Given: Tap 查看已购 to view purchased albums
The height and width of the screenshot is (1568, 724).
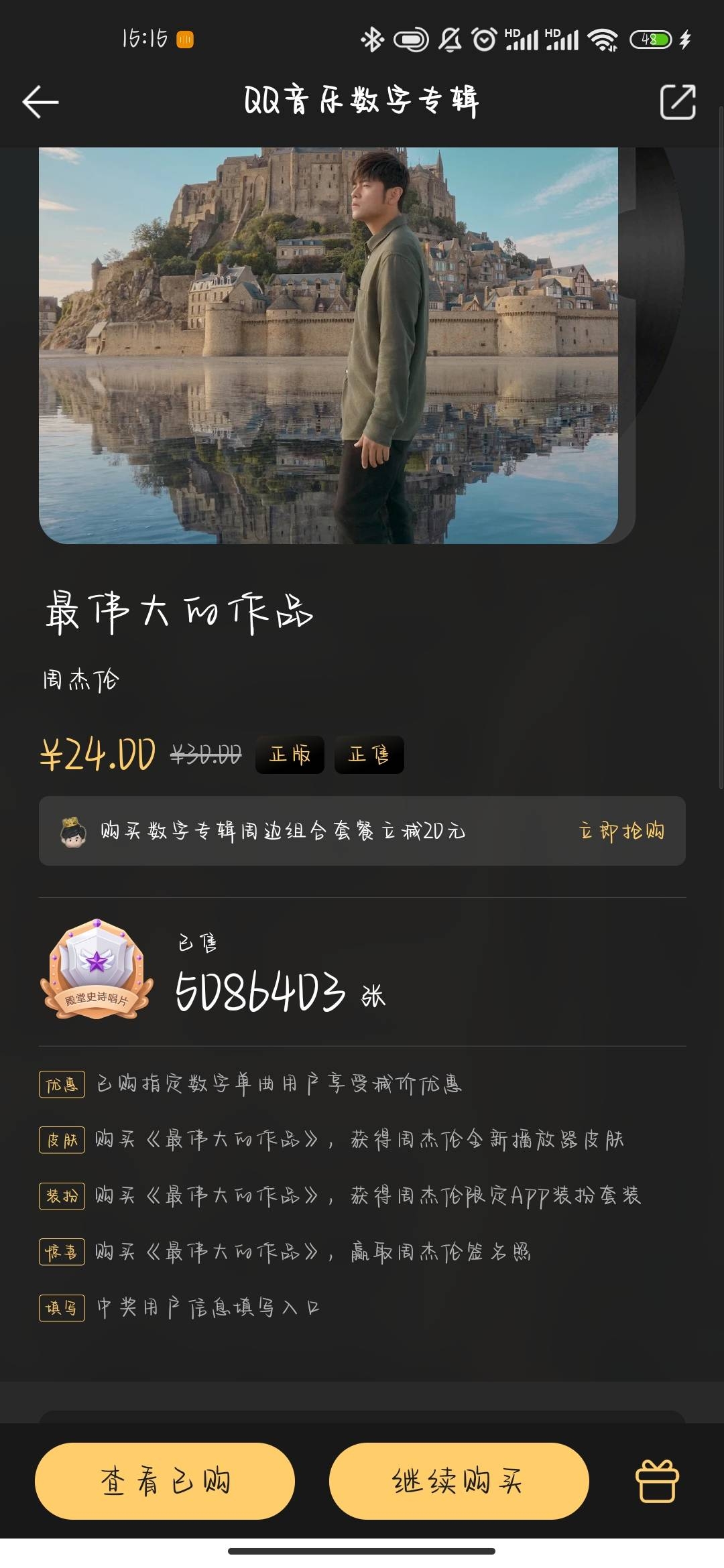Looking at the screenshot, I should (x=165, y=1481).
